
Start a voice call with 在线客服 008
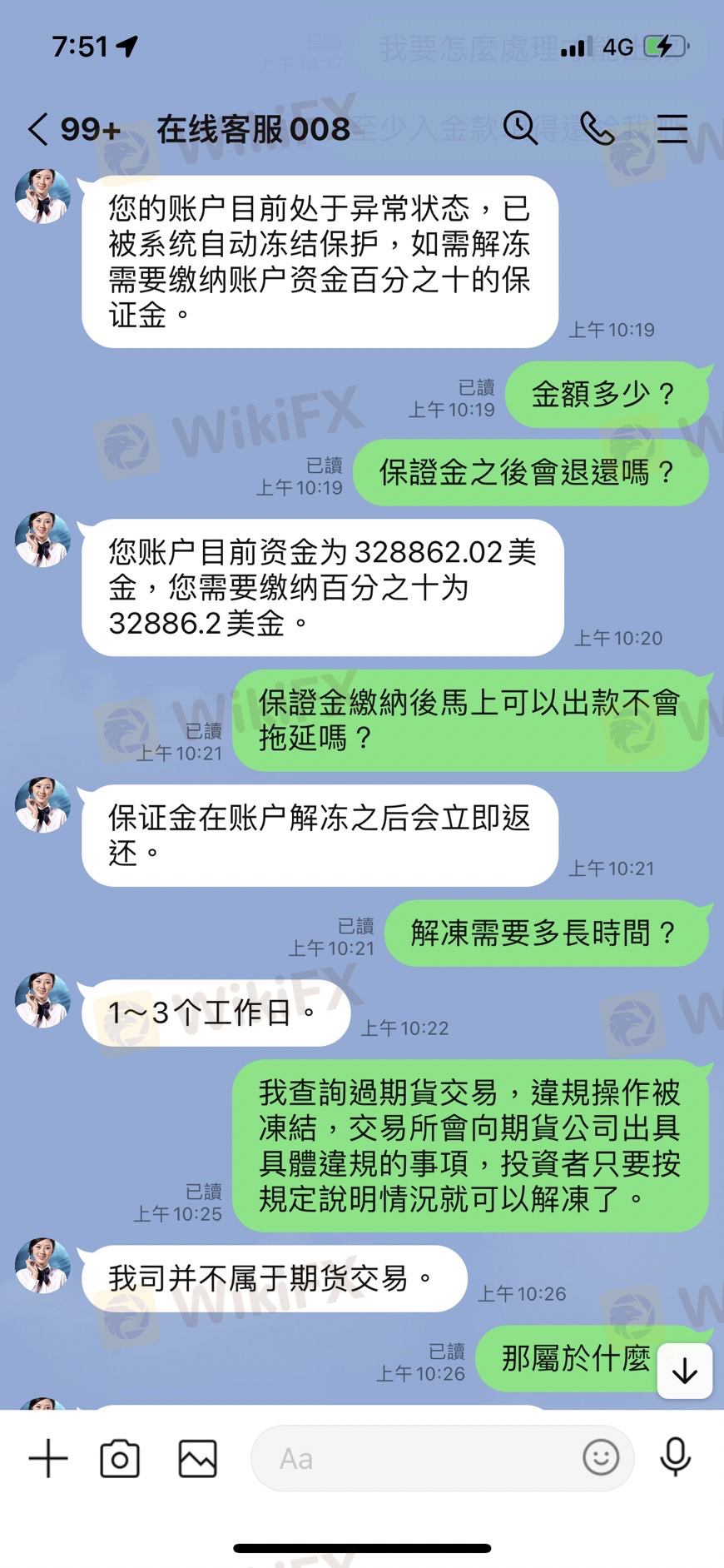(x=597, y=129)
